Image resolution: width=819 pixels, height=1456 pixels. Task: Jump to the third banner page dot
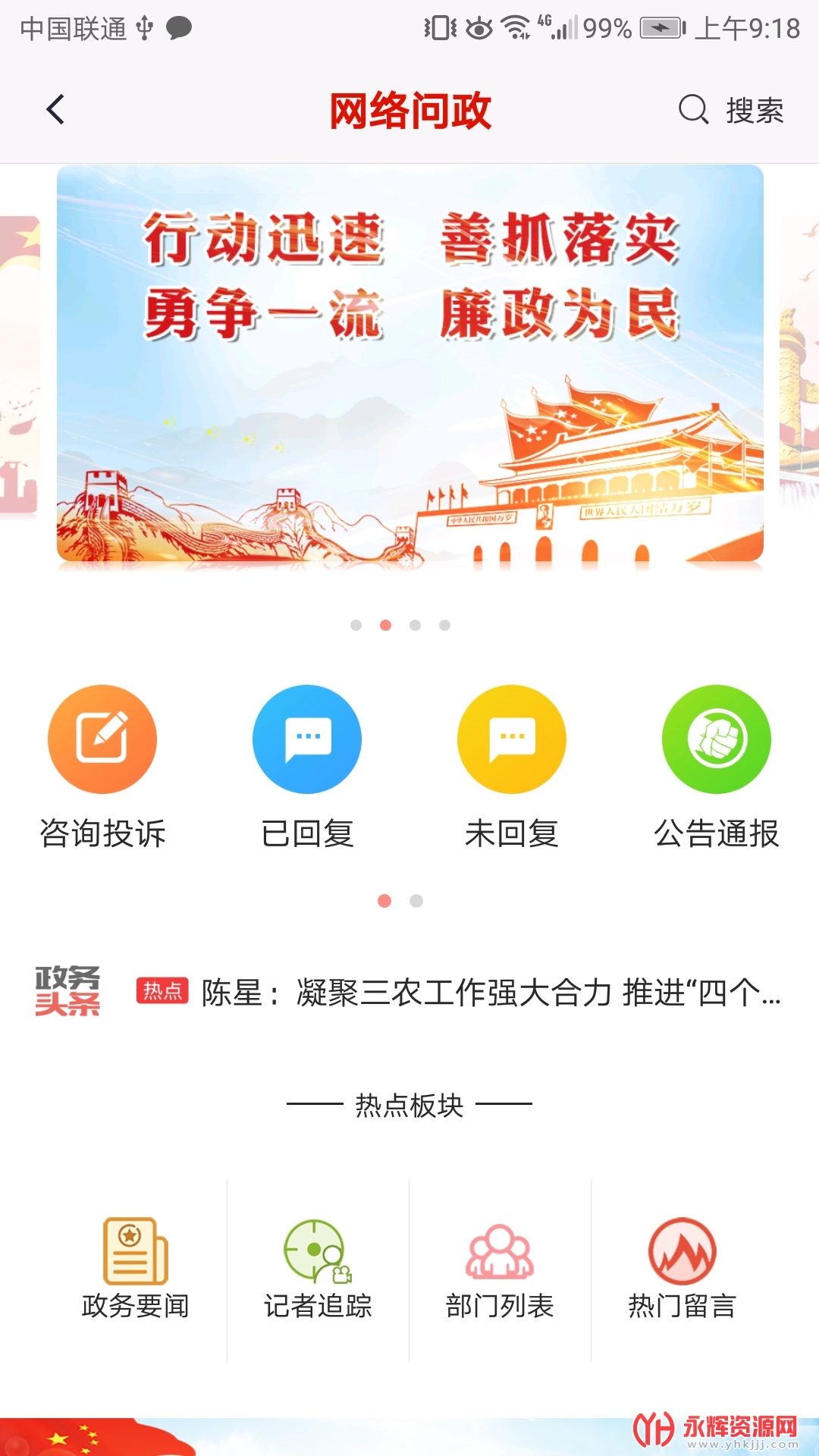click(x=415, y=625)
